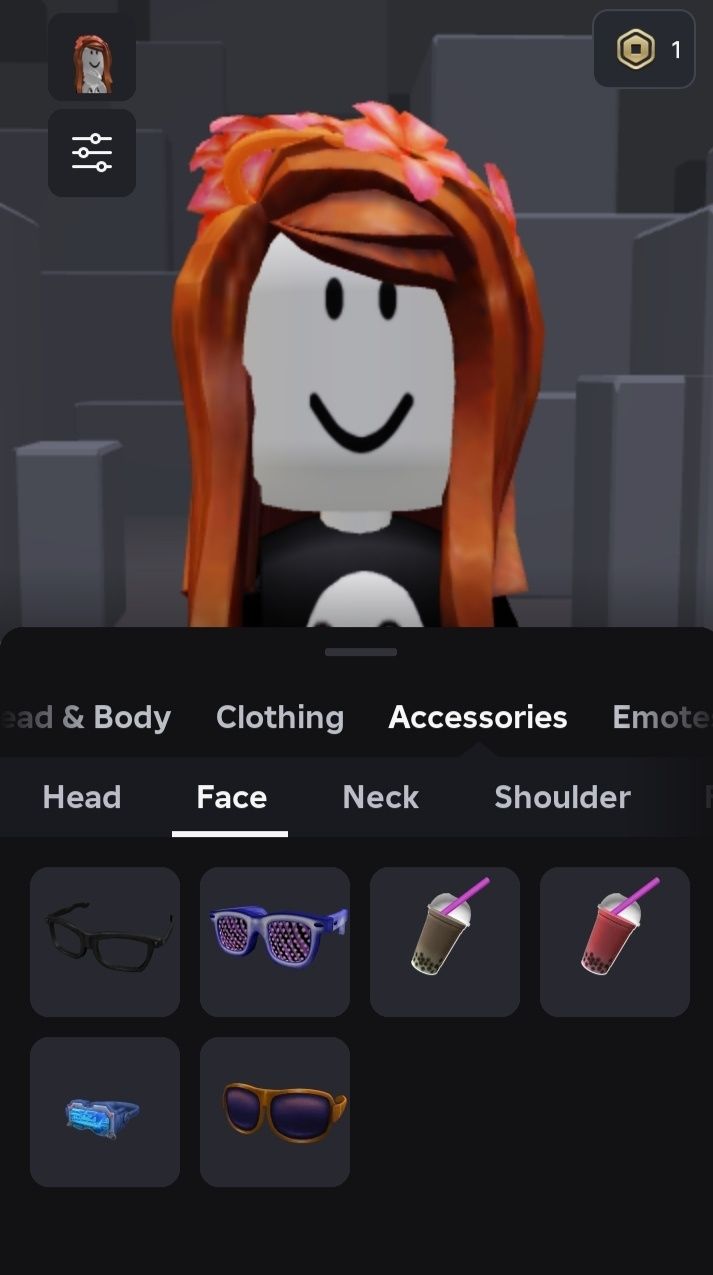Screen dimensions: 713x1275
Task: Equip the glowing blue cyber visor
Action: (x=105, y=1112)
